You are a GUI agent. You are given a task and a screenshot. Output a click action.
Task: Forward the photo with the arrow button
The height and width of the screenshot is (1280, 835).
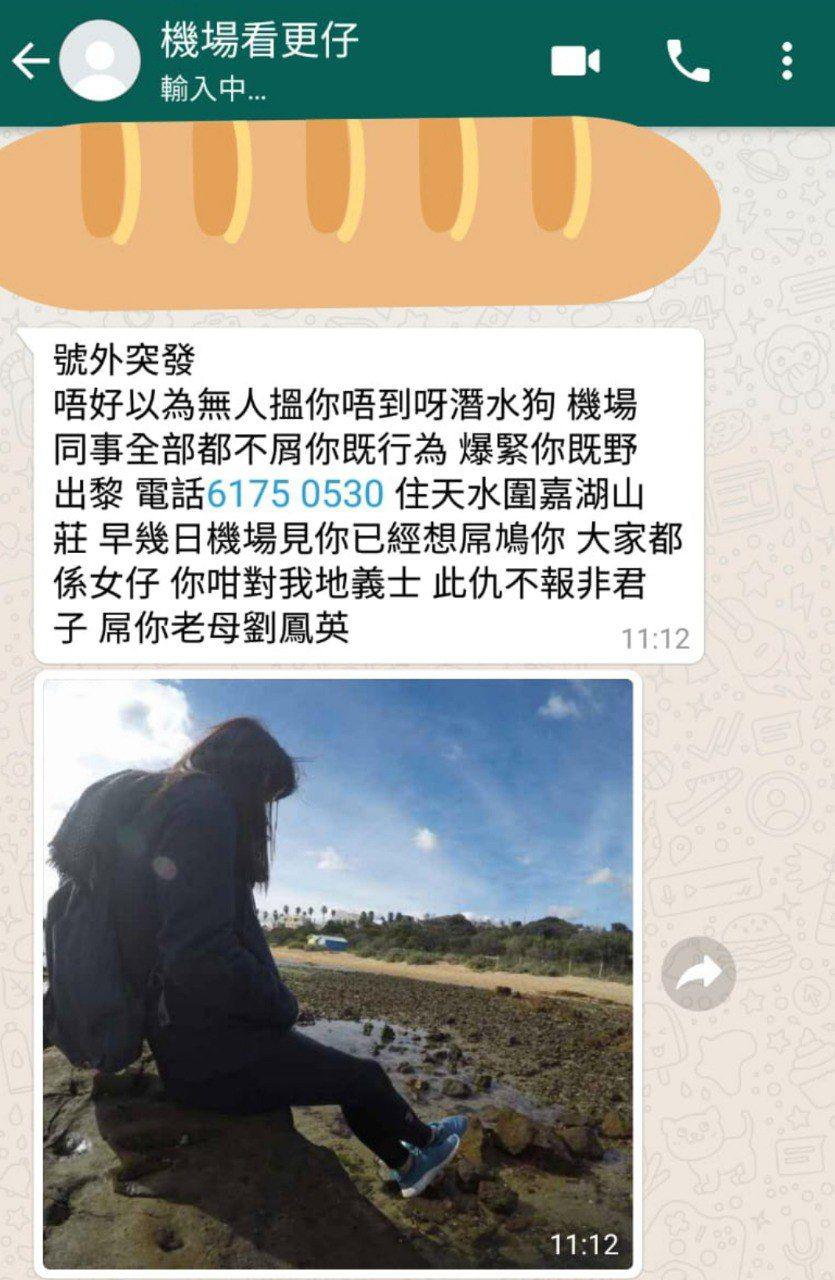click(698, 973)
